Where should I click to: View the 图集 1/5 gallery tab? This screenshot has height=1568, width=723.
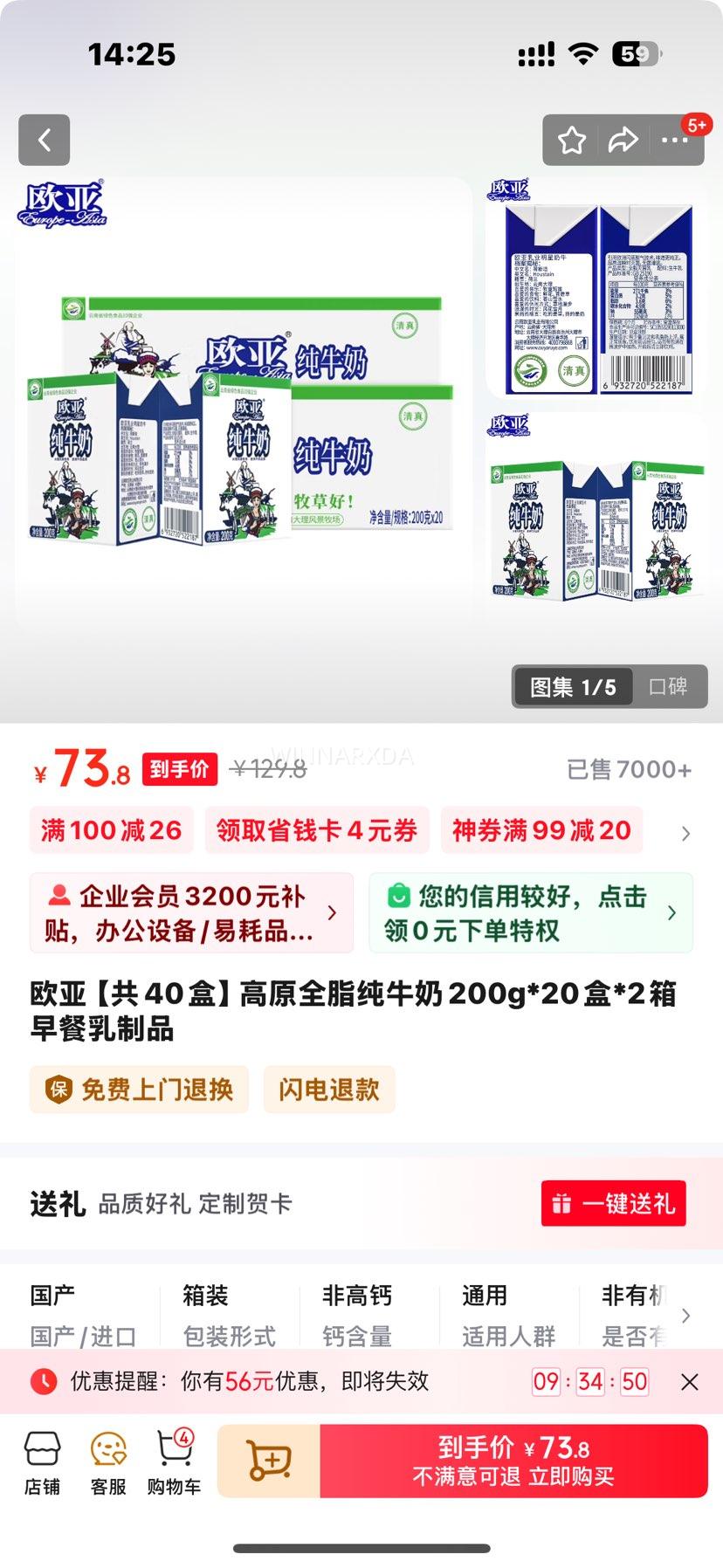[x=572, y=687]
